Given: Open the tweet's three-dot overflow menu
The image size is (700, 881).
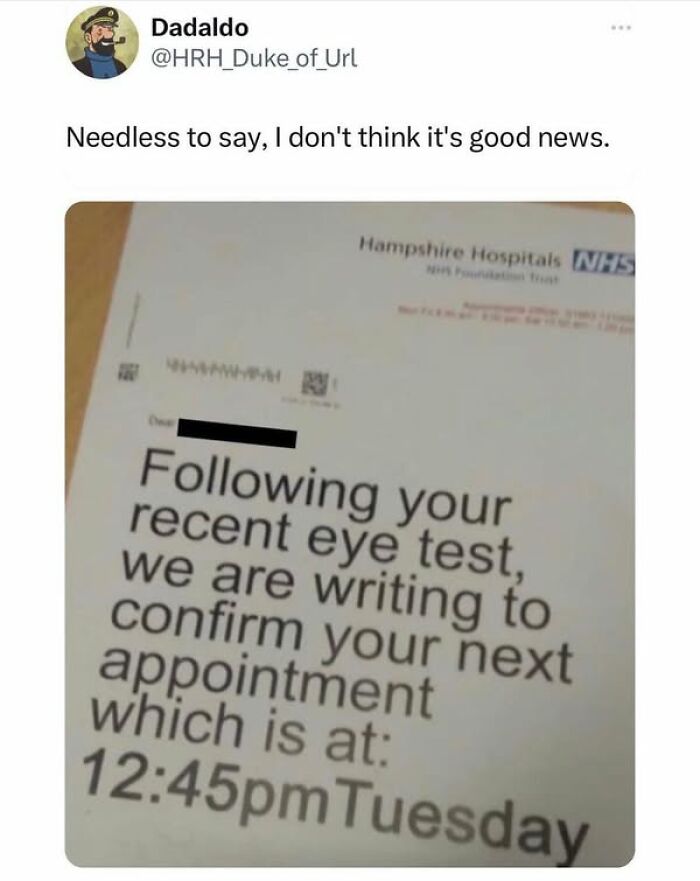Looking at the screenshot, I should 622,27.
